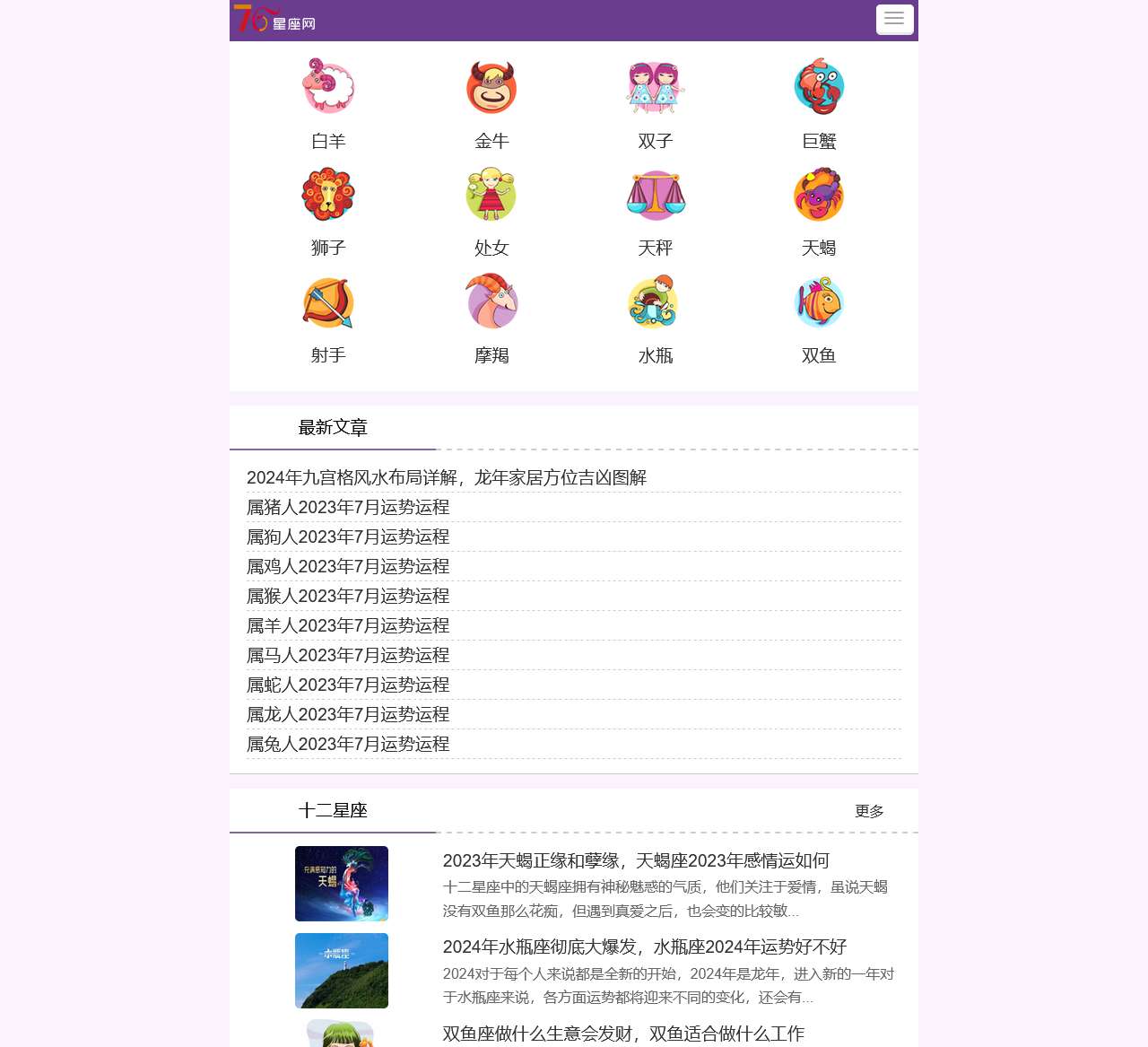Open the 双子 zodiac page
Screen dimensions: 1148x1047
(656, 87)
